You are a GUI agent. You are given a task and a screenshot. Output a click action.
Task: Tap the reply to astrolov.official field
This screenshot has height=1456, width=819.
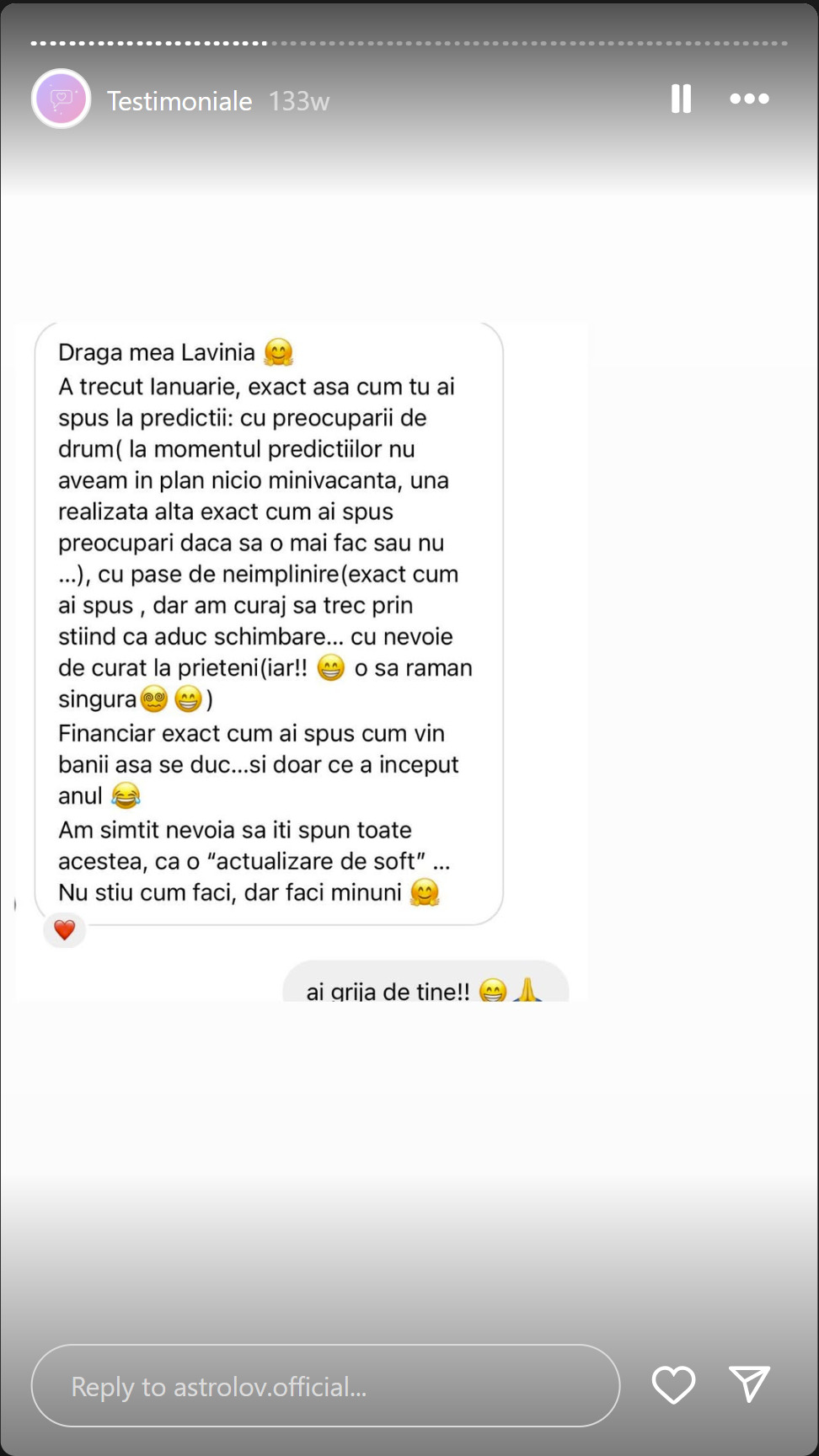325,1386
